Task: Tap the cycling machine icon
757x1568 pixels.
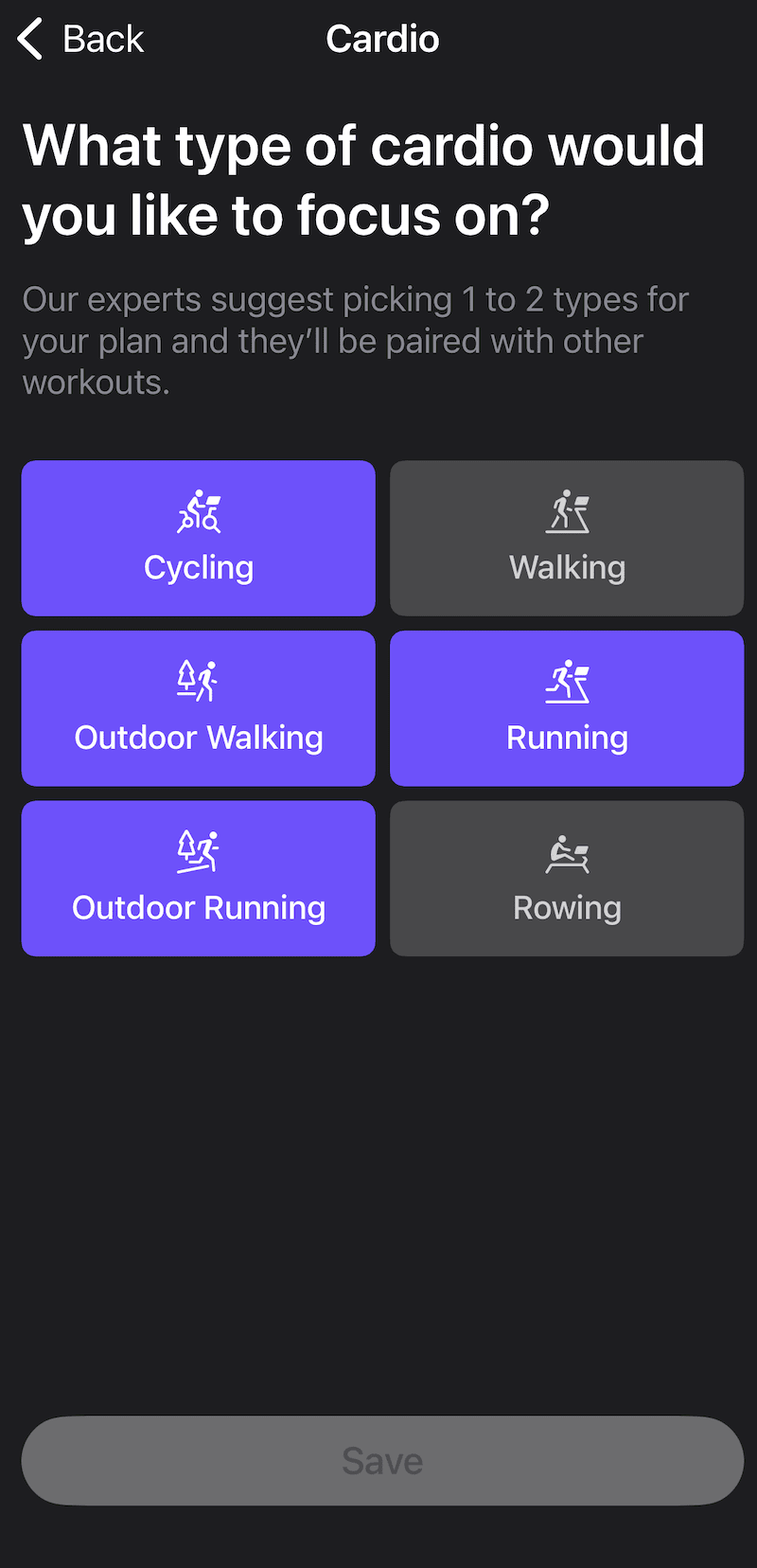Action: (199, 512)
